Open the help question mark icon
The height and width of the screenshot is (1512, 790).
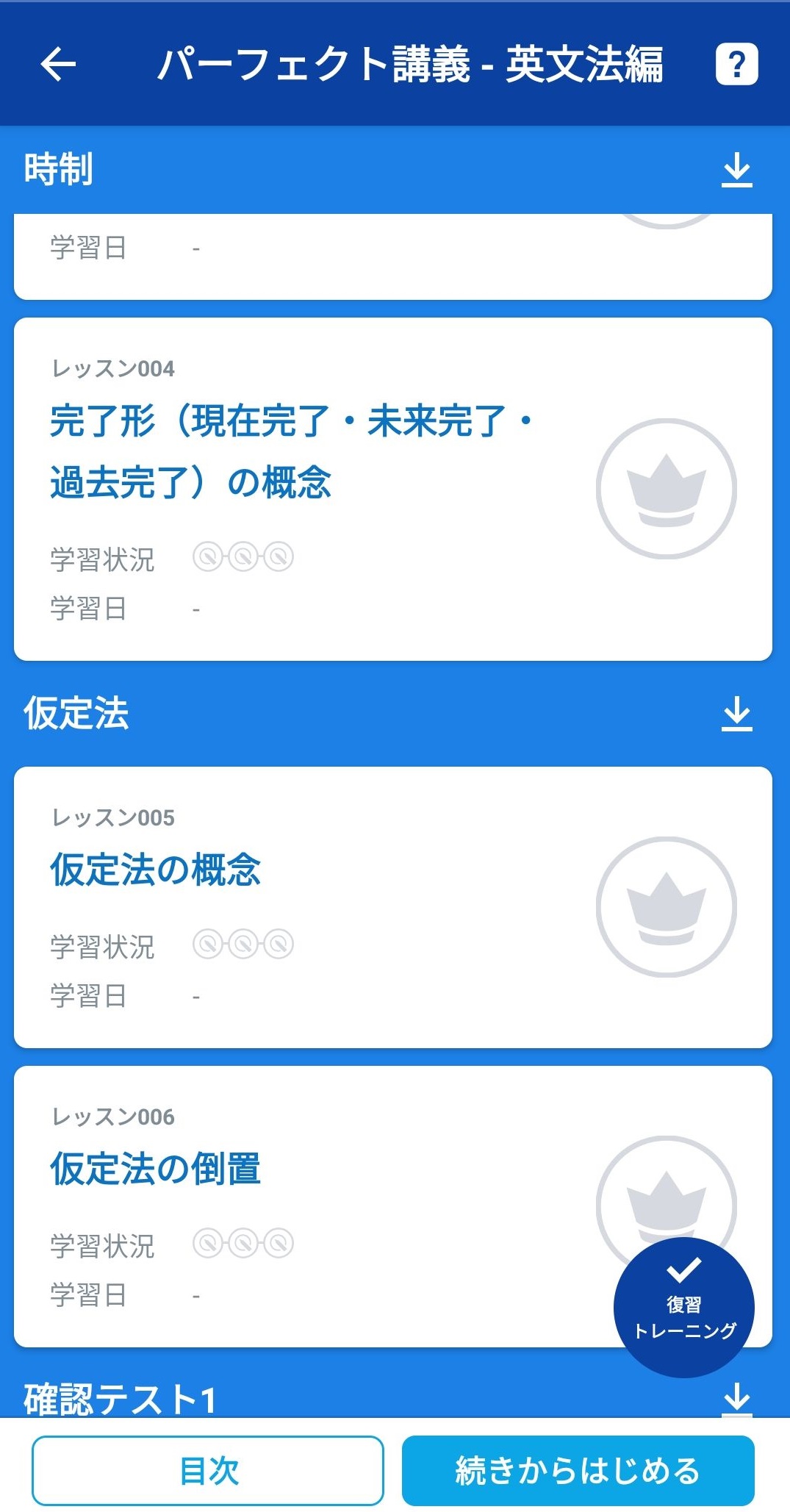[x=736, y=65]
